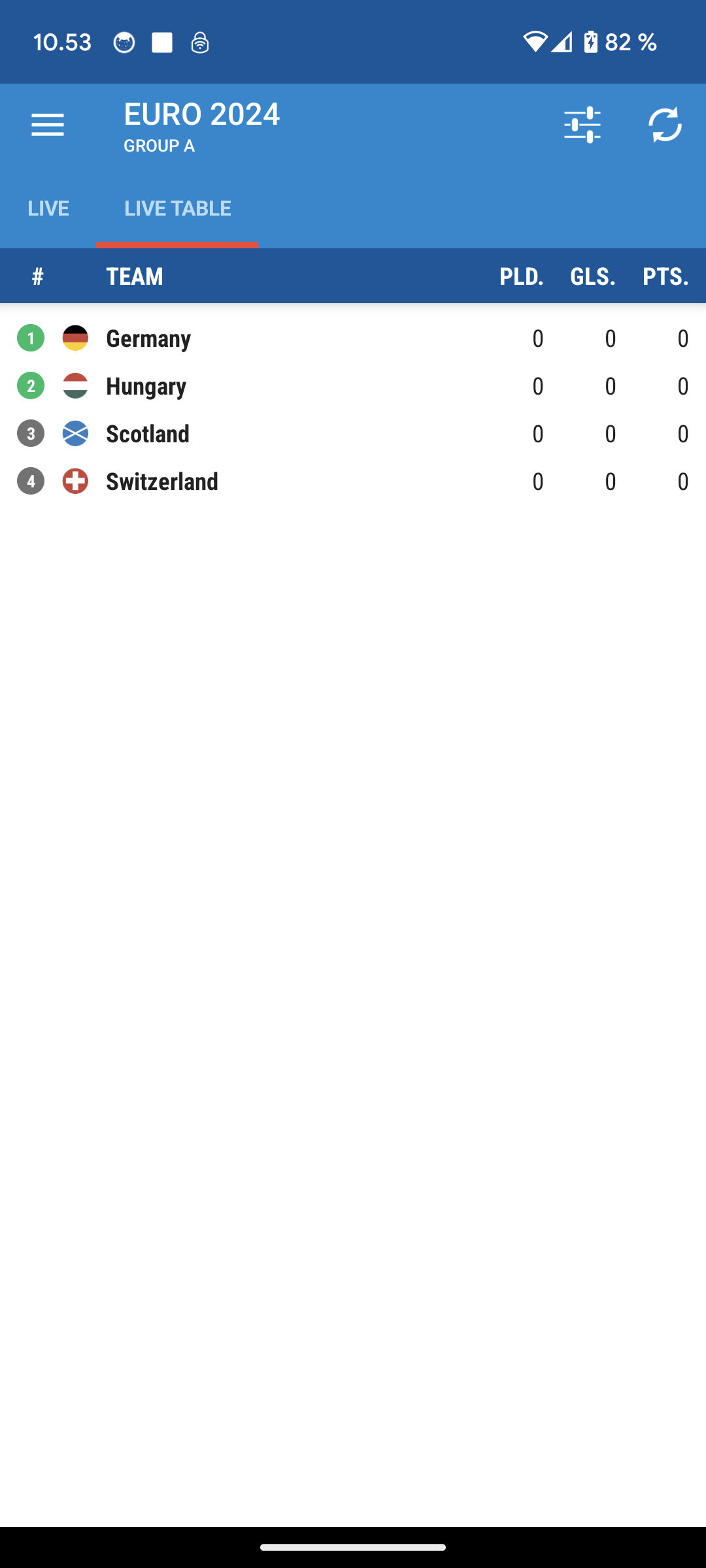706x1568 pixels.
Task: Tap the red tab underline indicator
Action: pos(177,245)
